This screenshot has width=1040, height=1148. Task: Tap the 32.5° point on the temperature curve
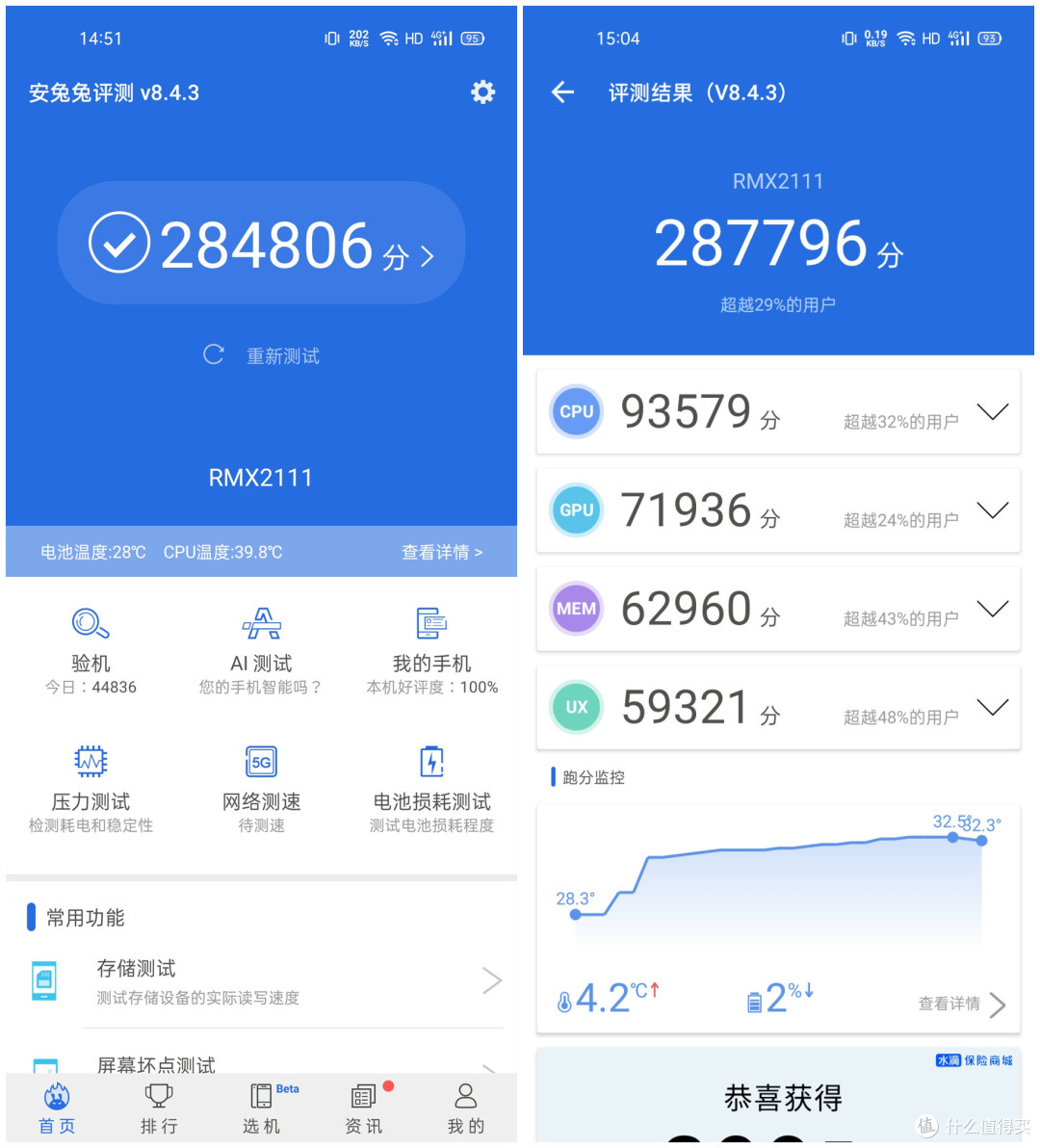click(x=952, y=838)
